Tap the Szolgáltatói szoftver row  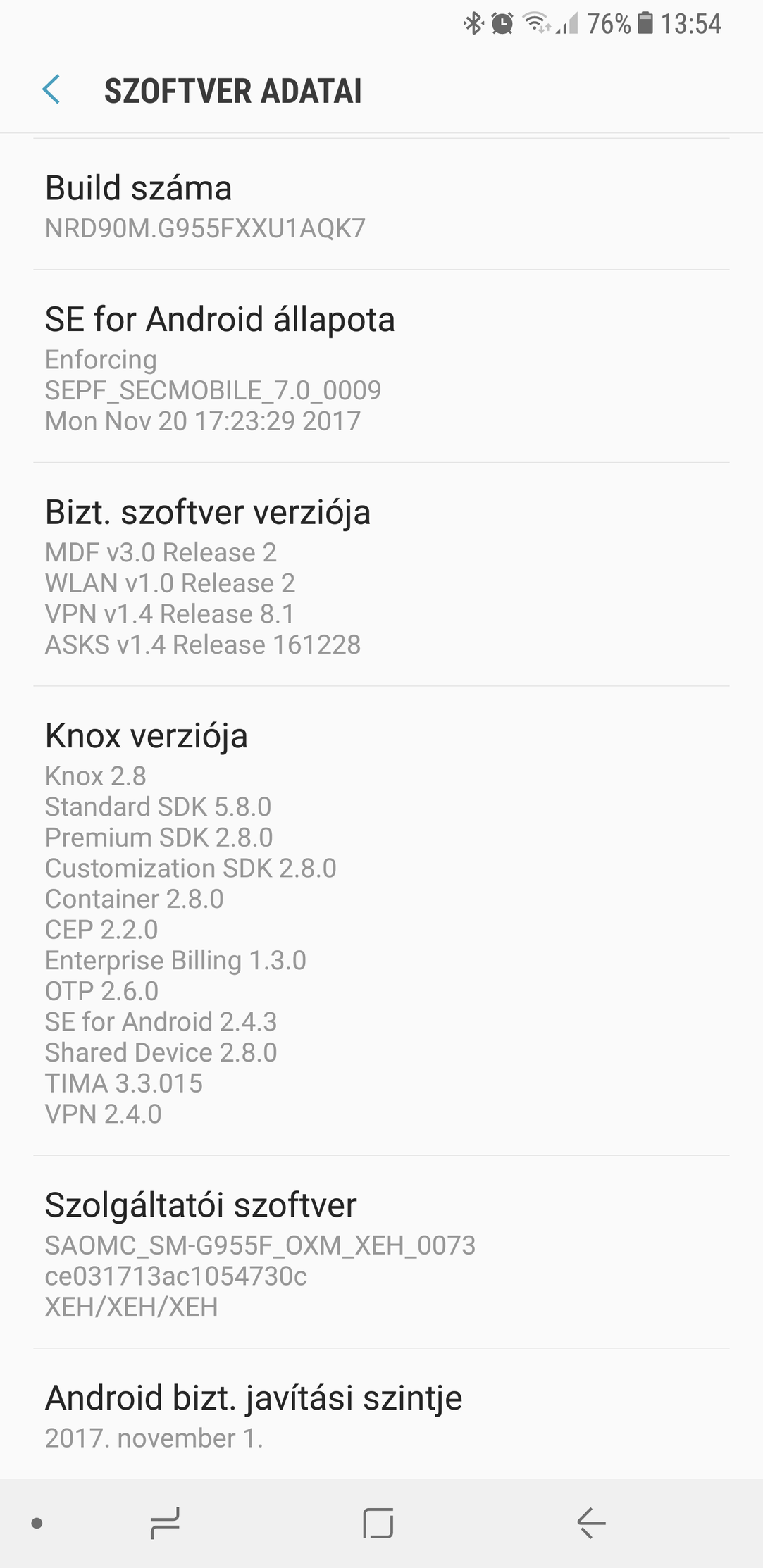coord(381,1252)
